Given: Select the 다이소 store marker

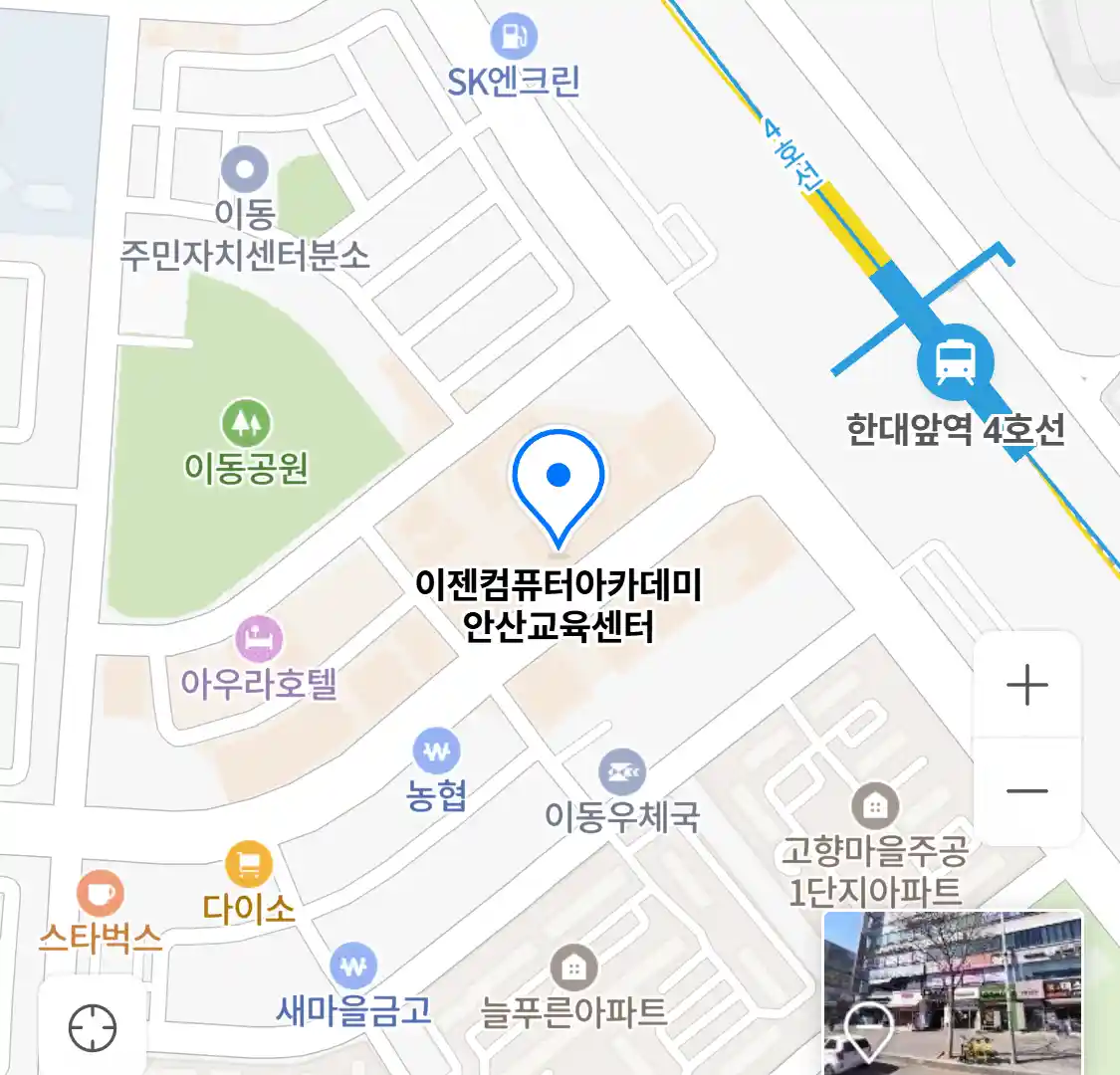Looking at the screenshot, I should [x=249, y=863].
